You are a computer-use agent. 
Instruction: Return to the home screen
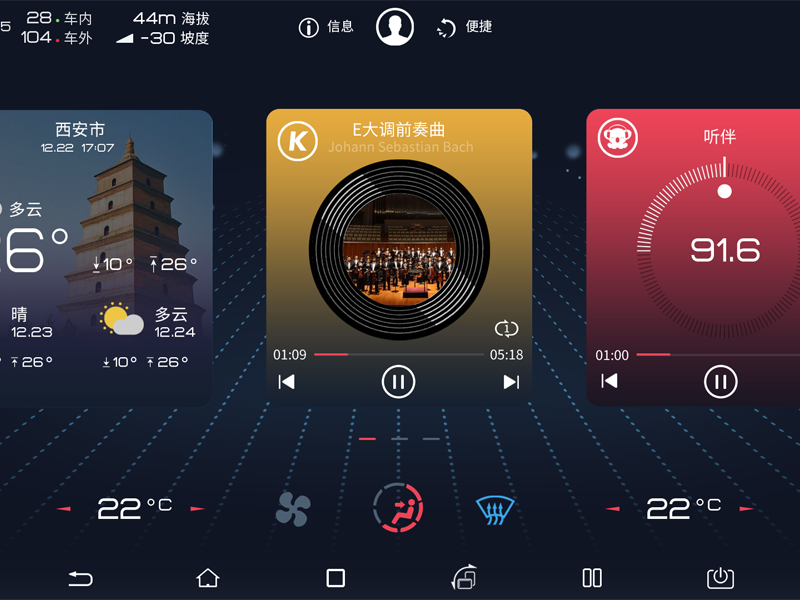tap(207, 578)
